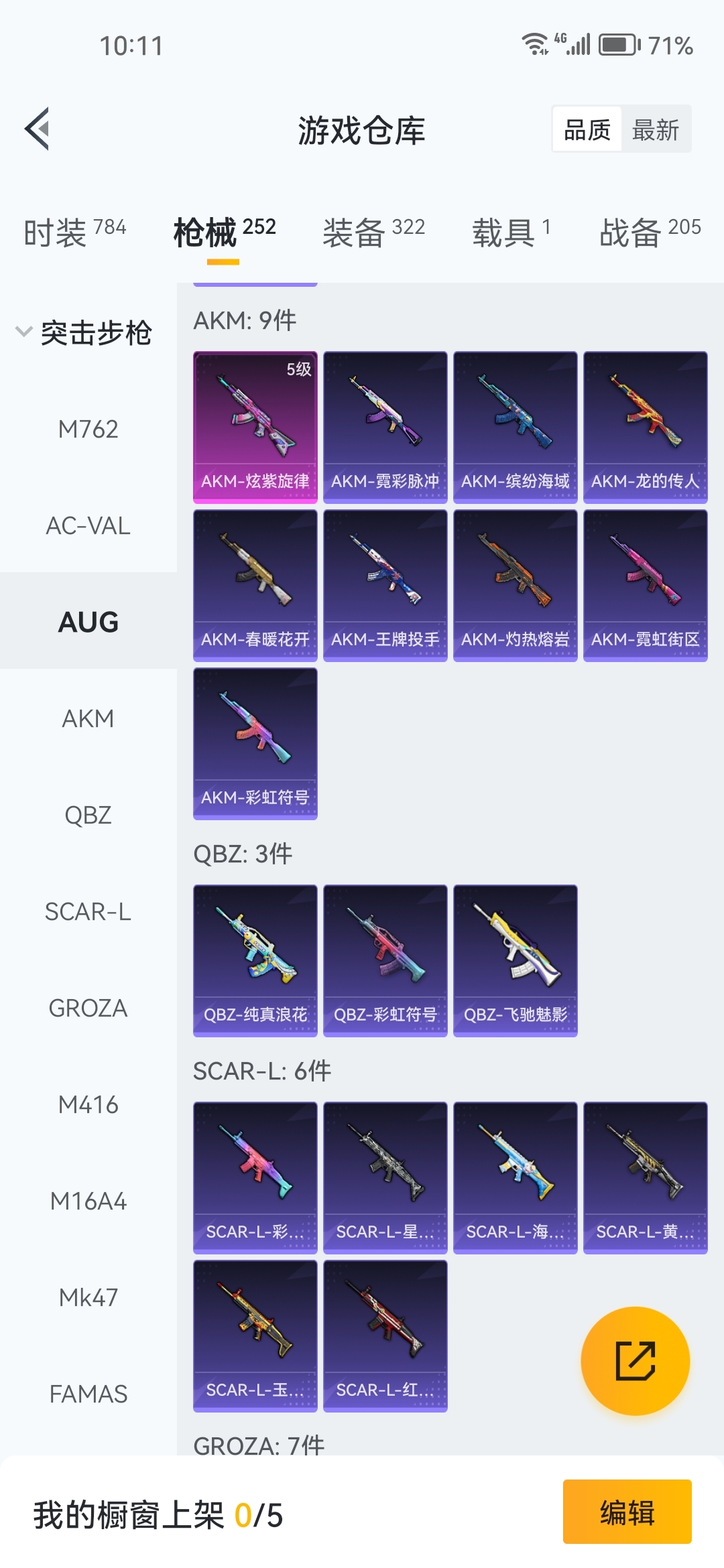This screenshot has height=1568, width=724.
Task: Sort the warehouse by 最新
Action: click(655, 129)
